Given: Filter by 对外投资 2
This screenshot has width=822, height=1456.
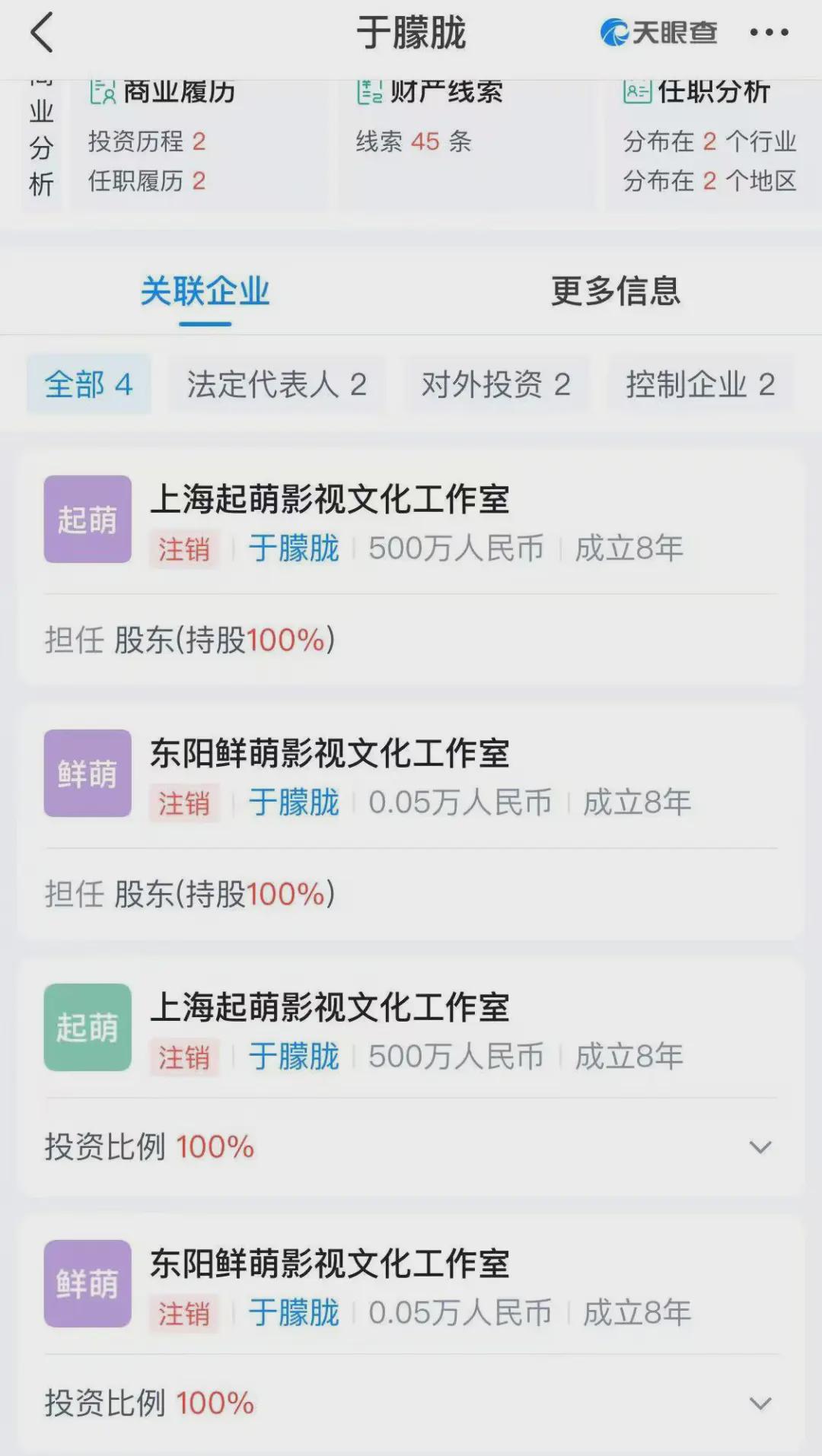Looking at the screenshot, I should point(496,384).
